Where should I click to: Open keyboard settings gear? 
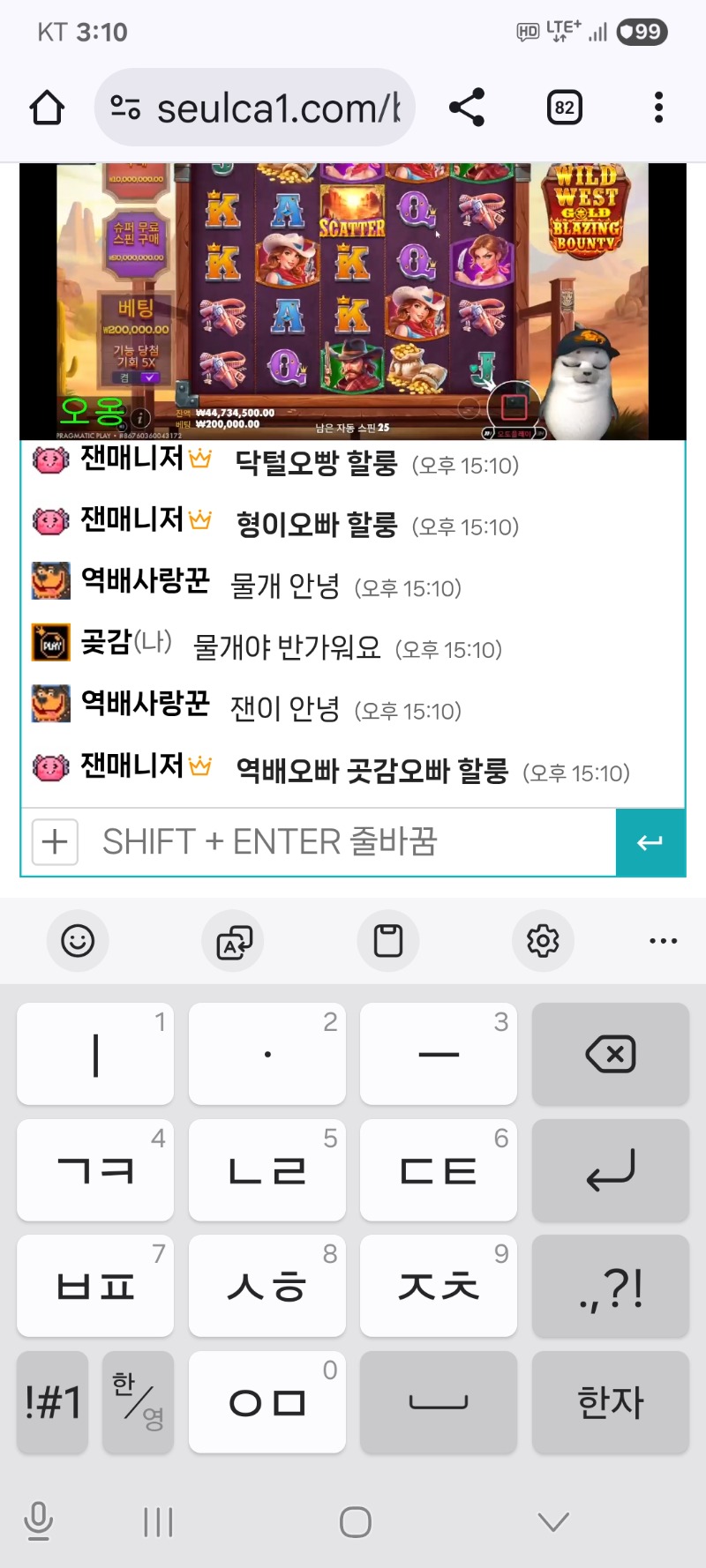pyautogui.click(x=543, y=941)
